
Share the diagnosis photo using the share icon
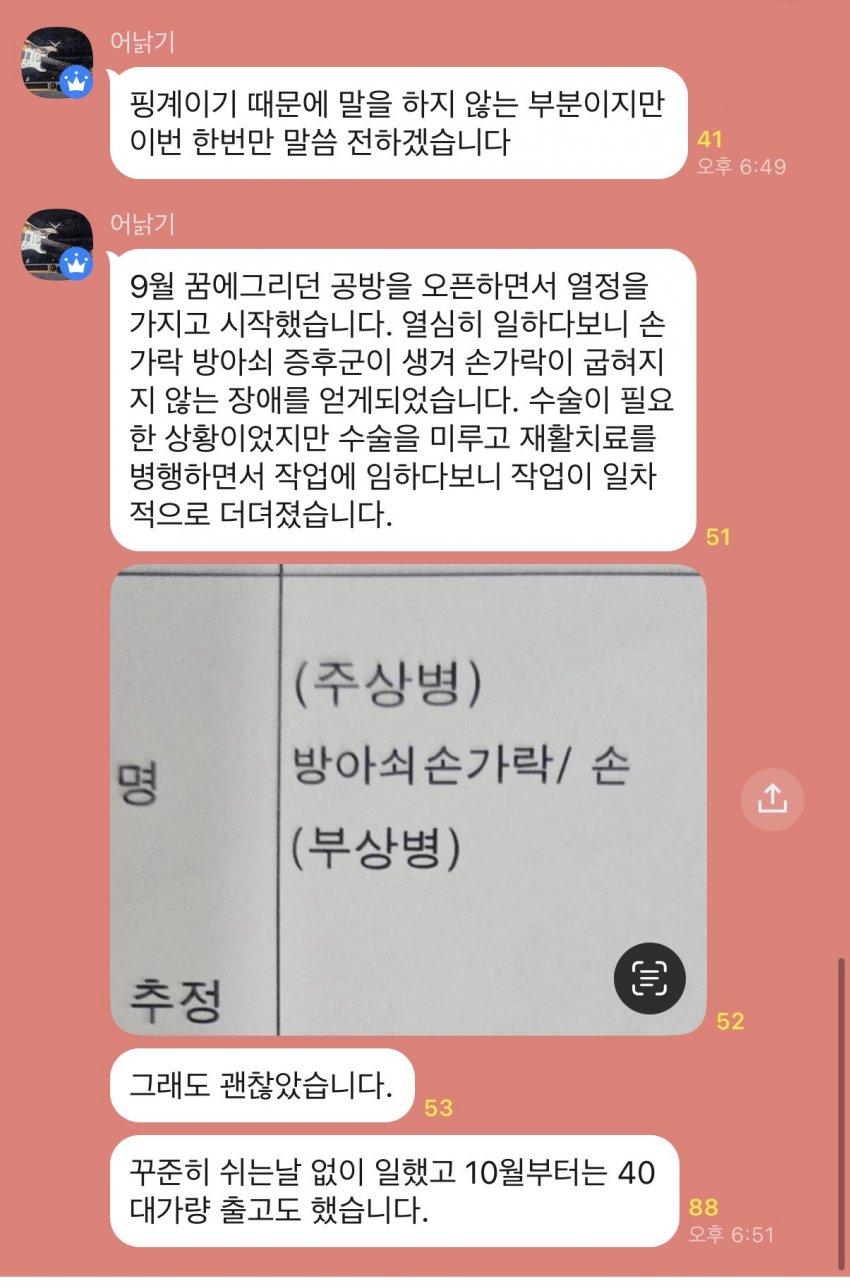click(772, 799)
